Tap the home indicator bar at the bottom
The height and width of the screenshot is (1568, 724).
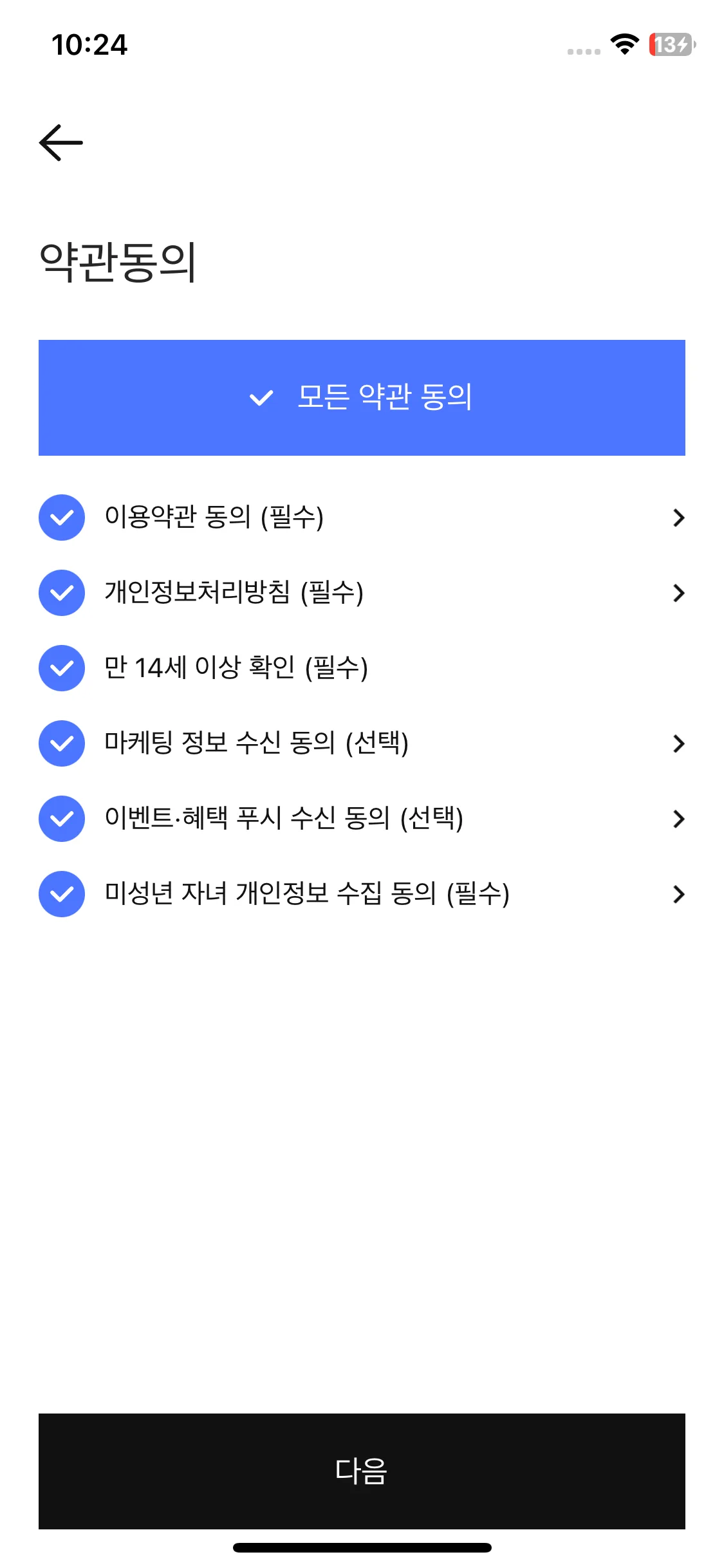(x=362, y=1547)
